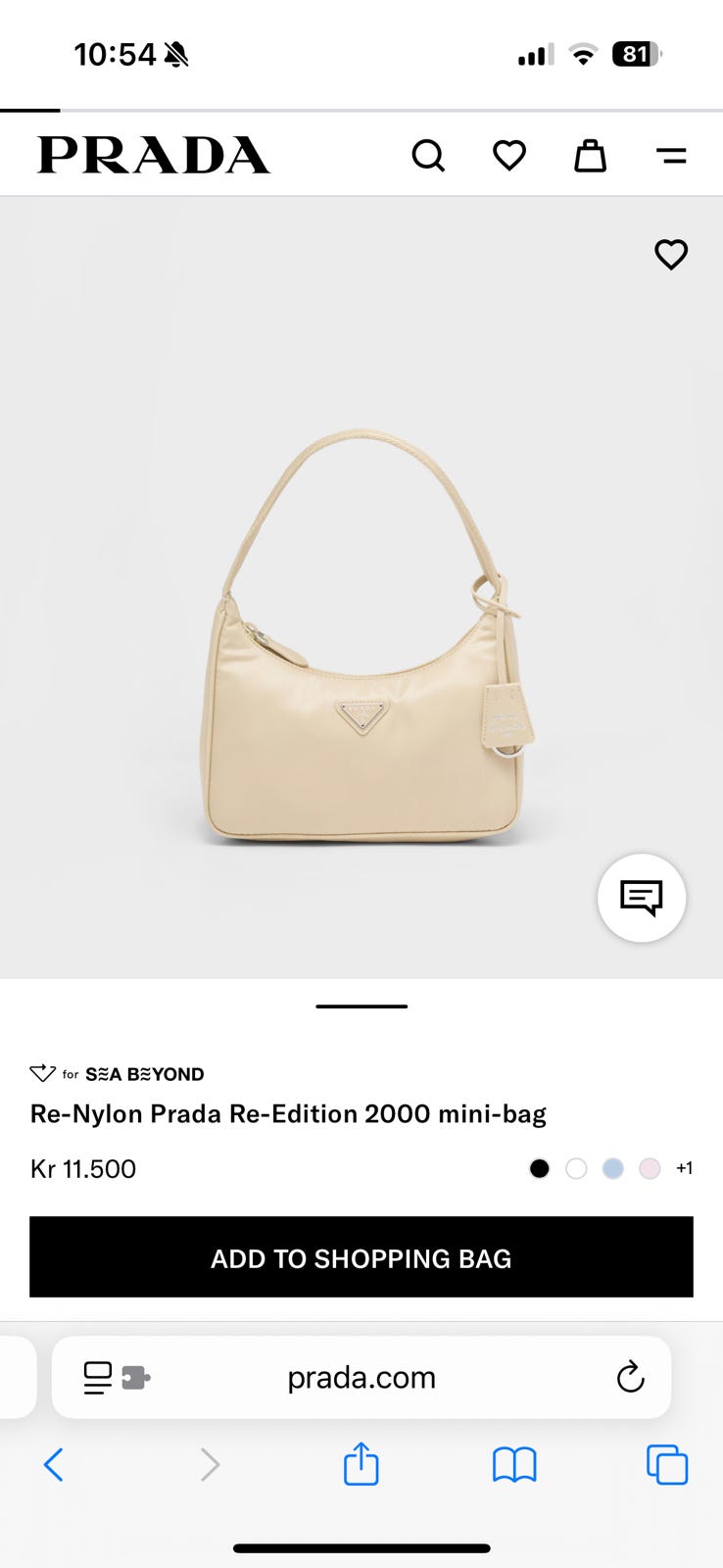
Task: Open Safari page settings menu
Action: 117,1378
